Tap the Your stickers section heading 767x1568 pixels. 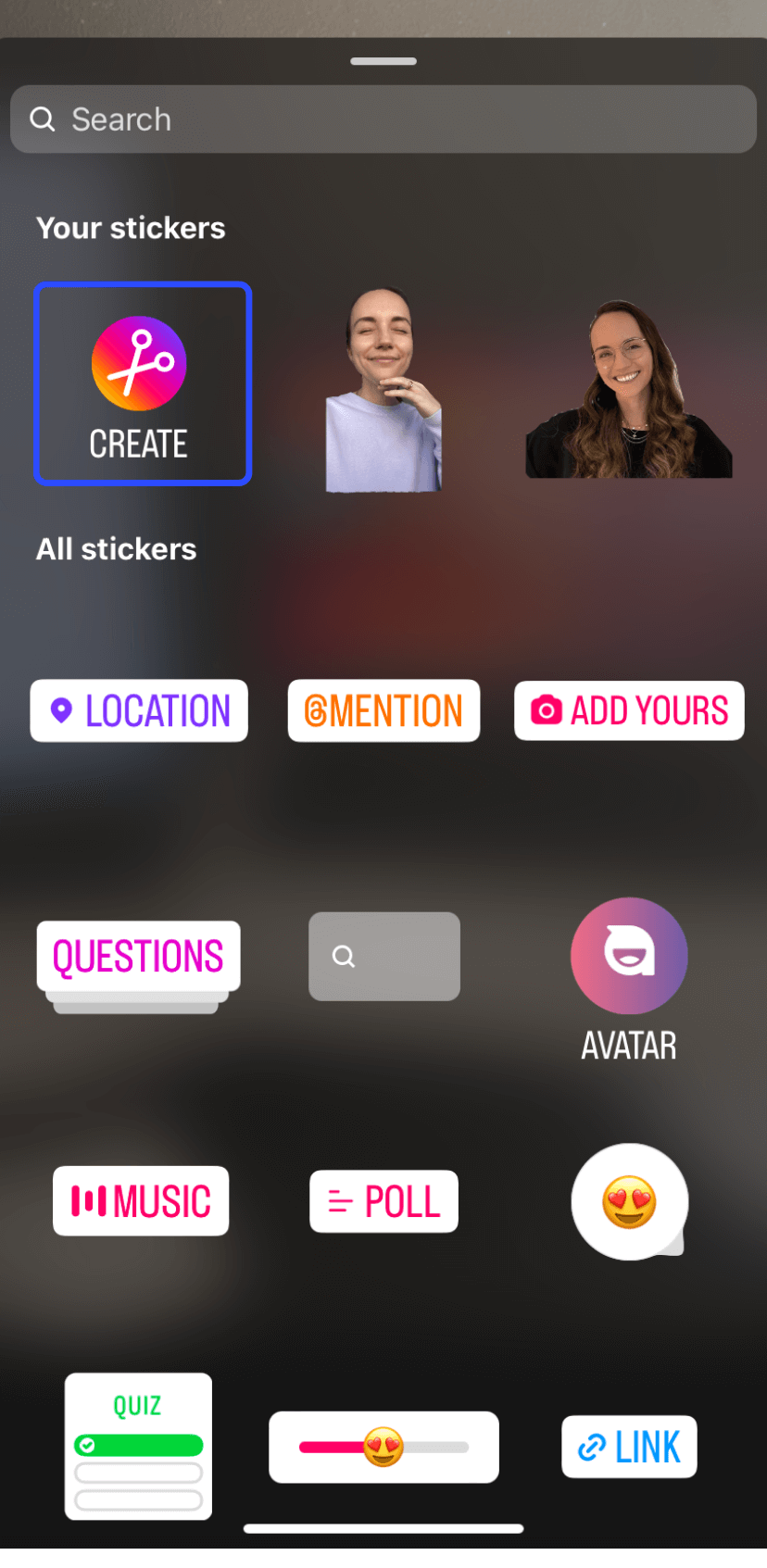131,228
